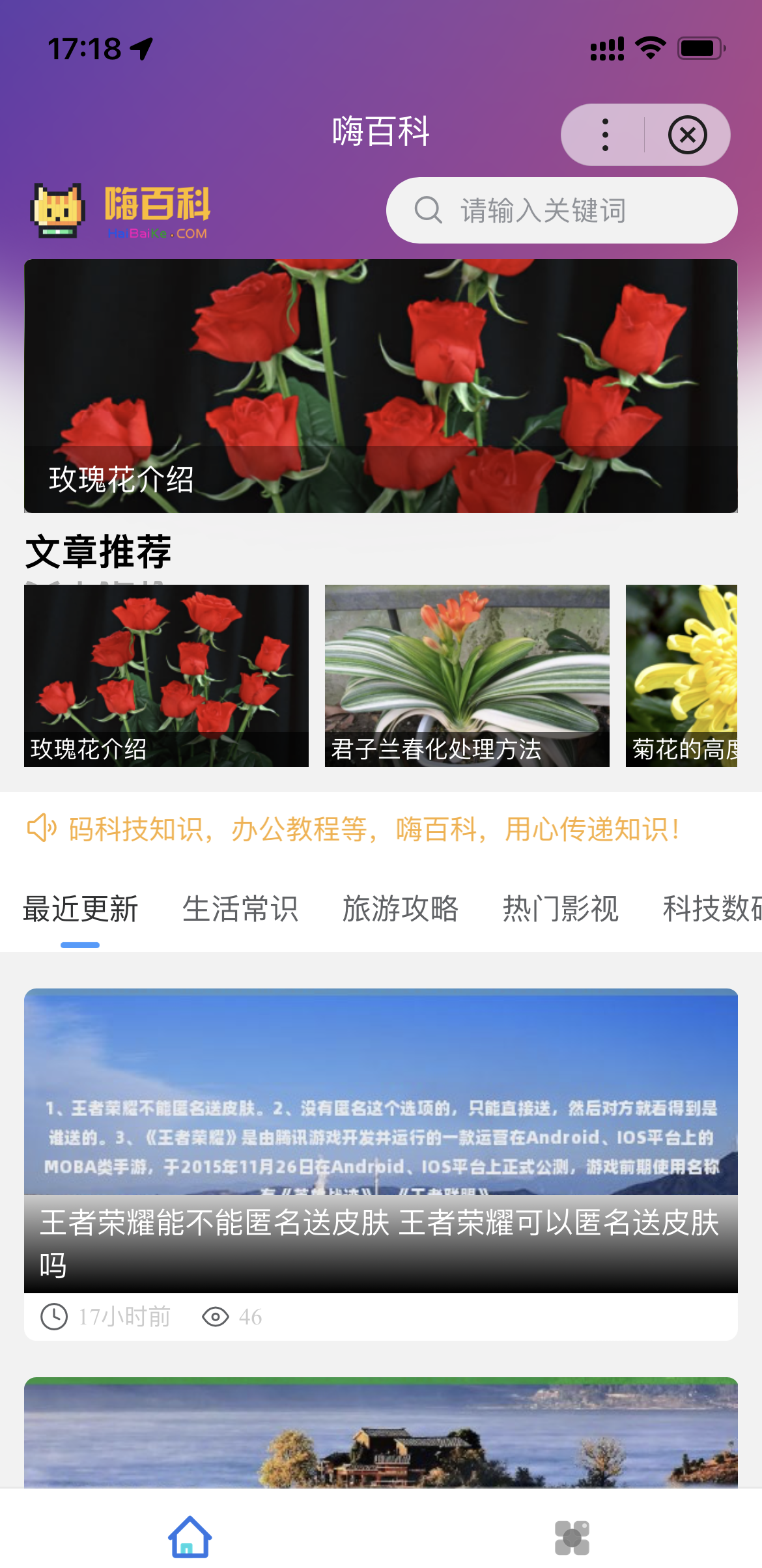Click the magnifier icon in the search bar
This screenshot has height=1568, width=762.
(x=427, y=210)
